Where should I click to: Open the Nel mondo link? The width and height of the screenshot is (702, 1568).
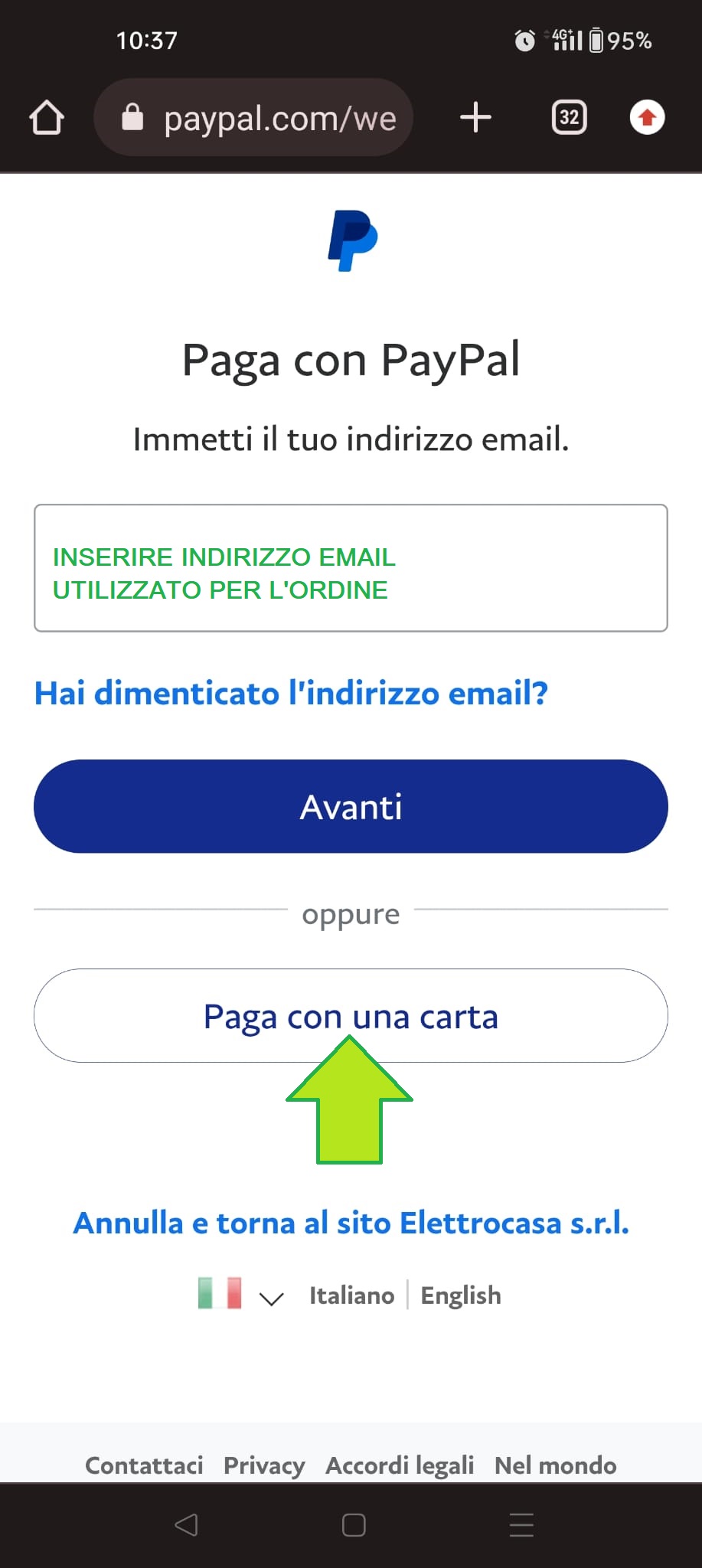pos(555,1465)
